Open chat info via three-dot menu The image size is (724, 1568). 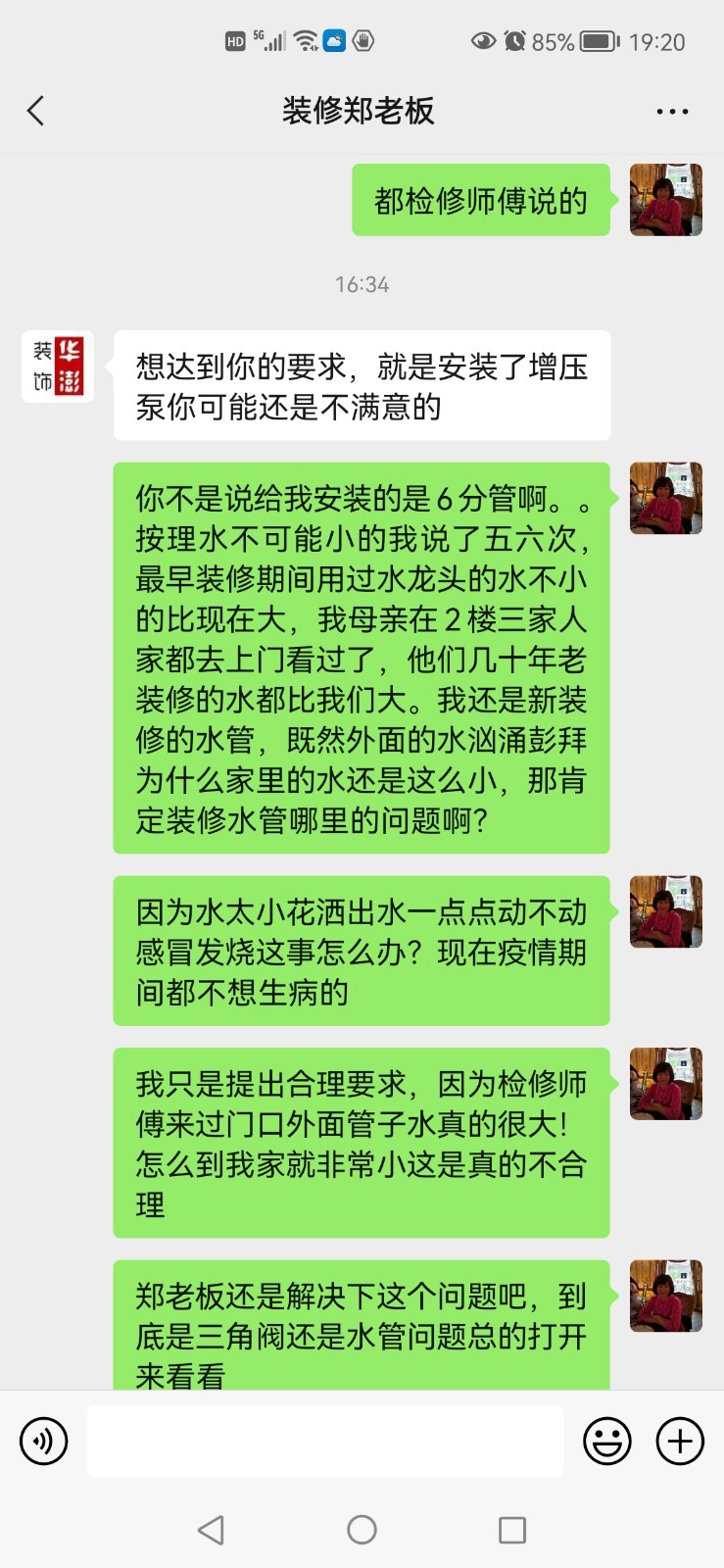click(x=672, y=112)
